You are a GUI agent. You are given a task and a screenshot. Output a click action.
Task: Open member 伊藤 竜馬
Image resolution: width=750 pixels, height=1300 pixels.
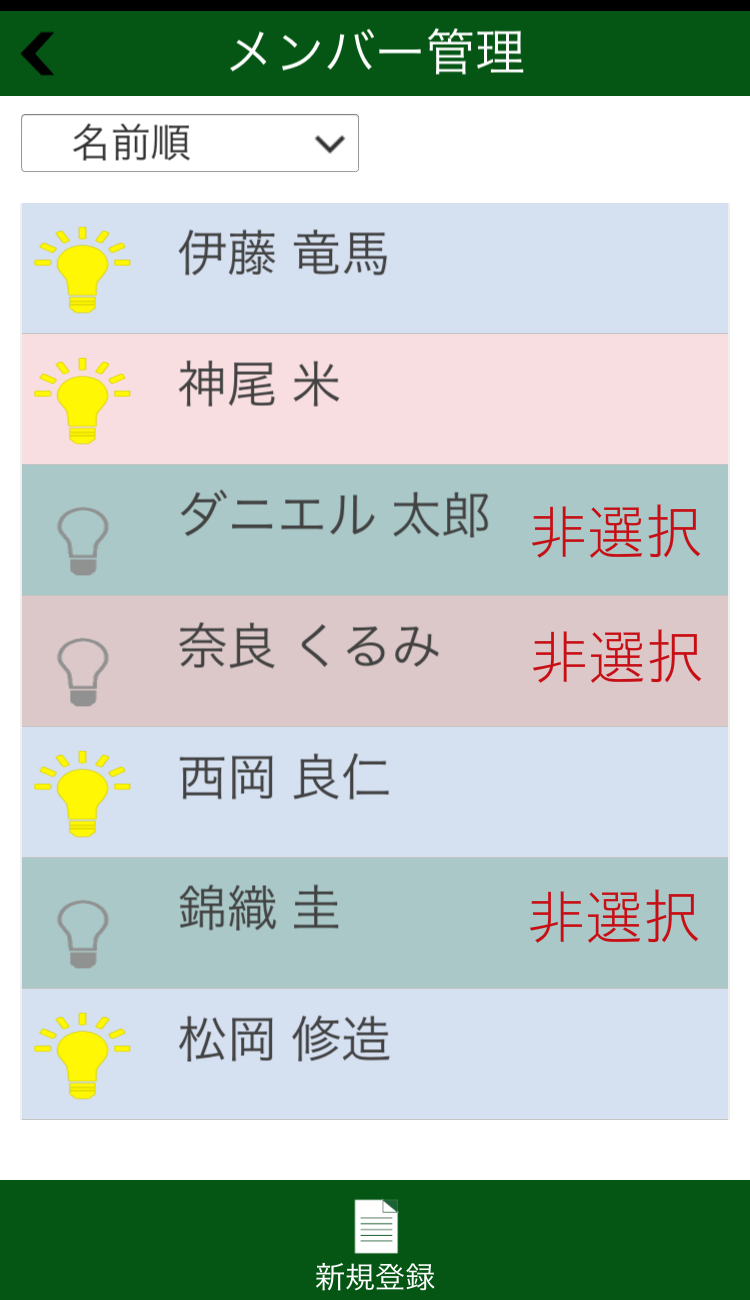(x=375, y=268)
